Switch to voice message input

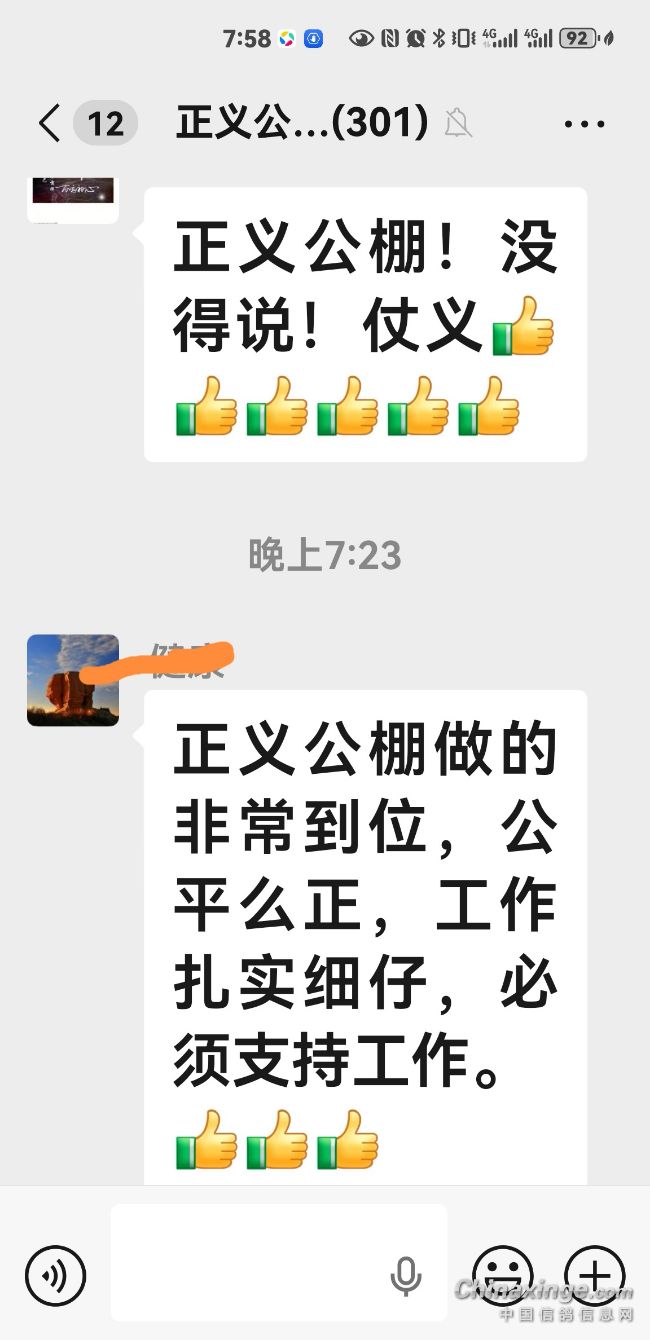(56, 1275)
